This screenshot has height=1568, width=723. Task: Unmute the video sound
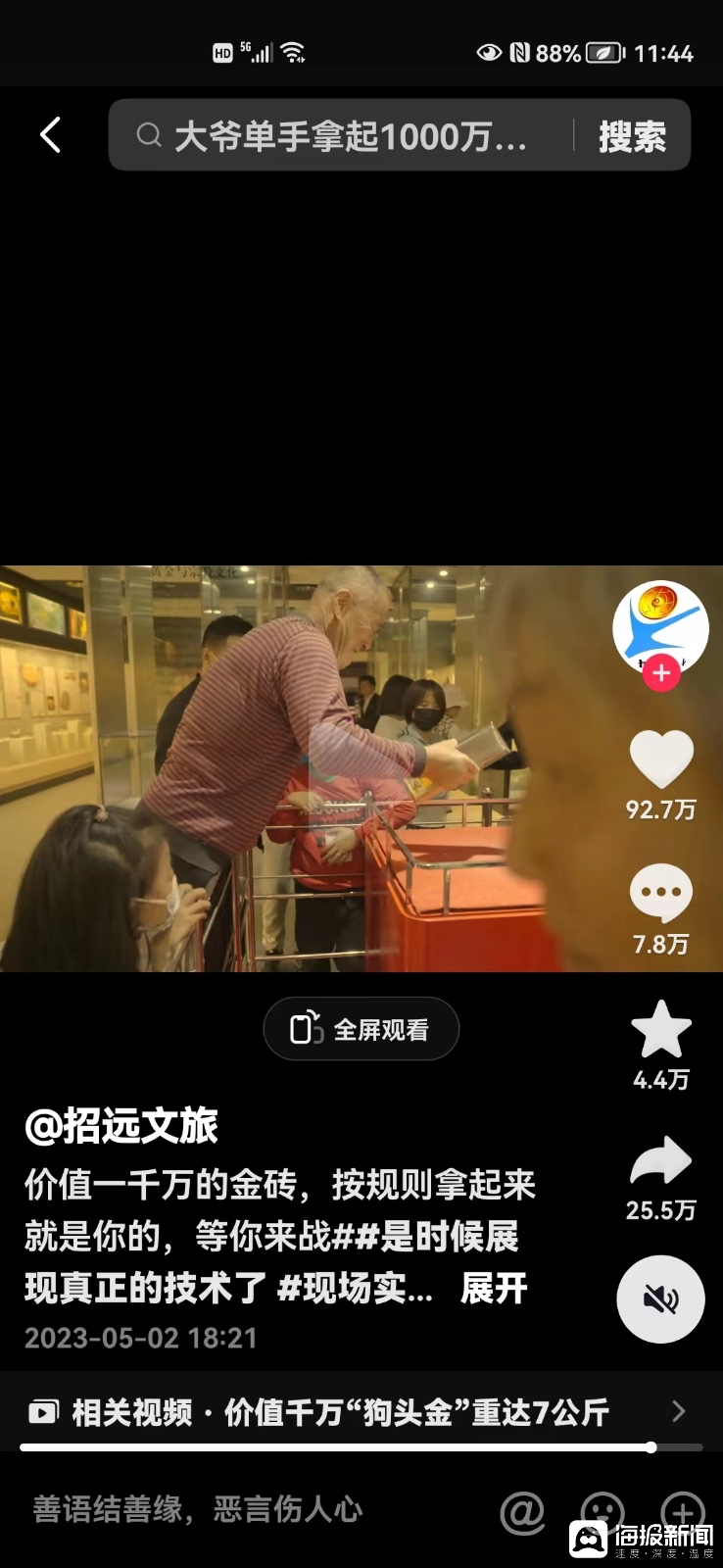click(x=660, y=1298)
